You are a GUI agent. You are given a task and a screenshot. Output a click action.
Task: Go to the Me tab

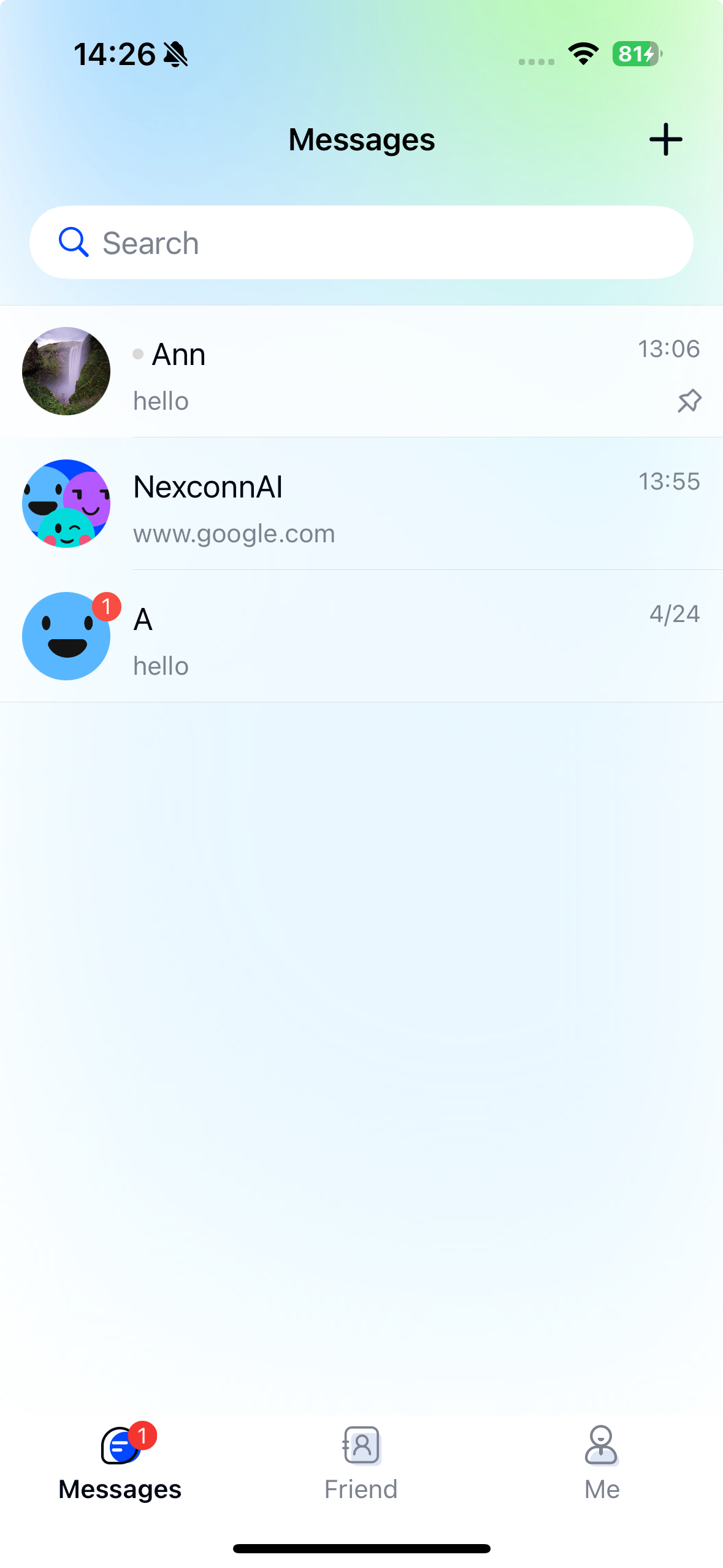point(602,1462)
